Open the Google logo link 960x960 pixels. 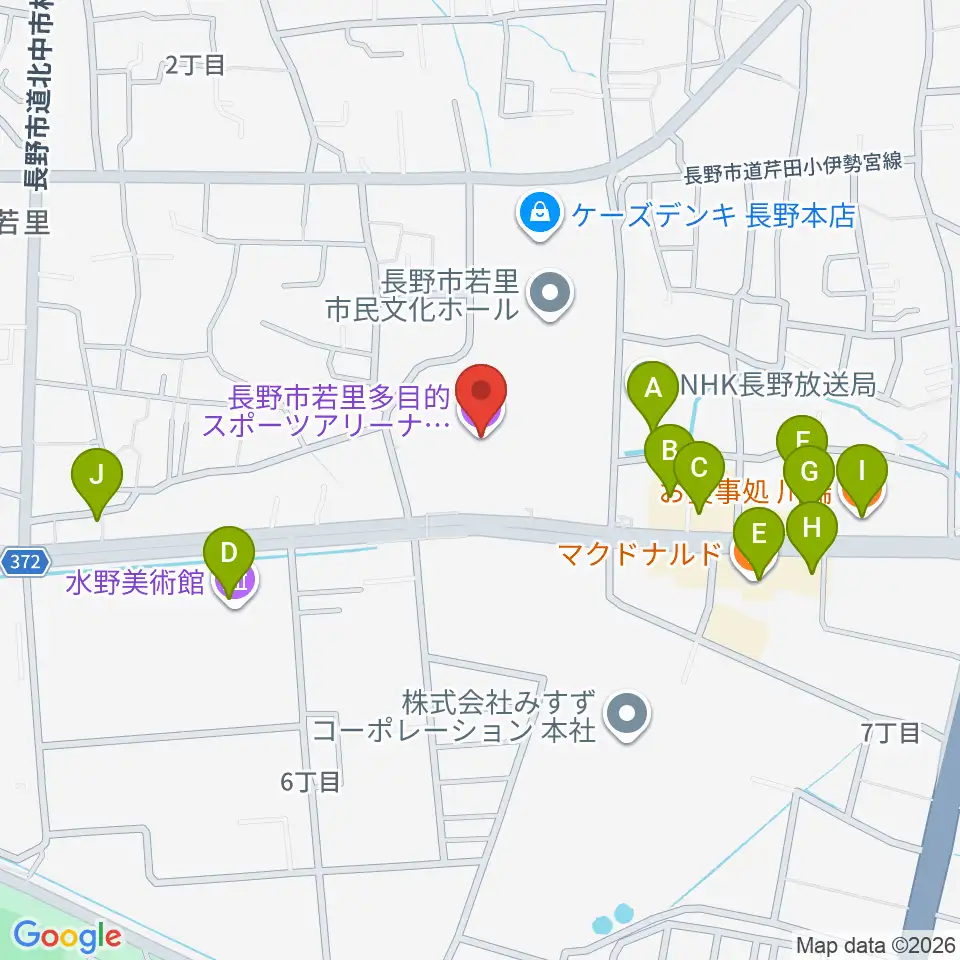67,937
